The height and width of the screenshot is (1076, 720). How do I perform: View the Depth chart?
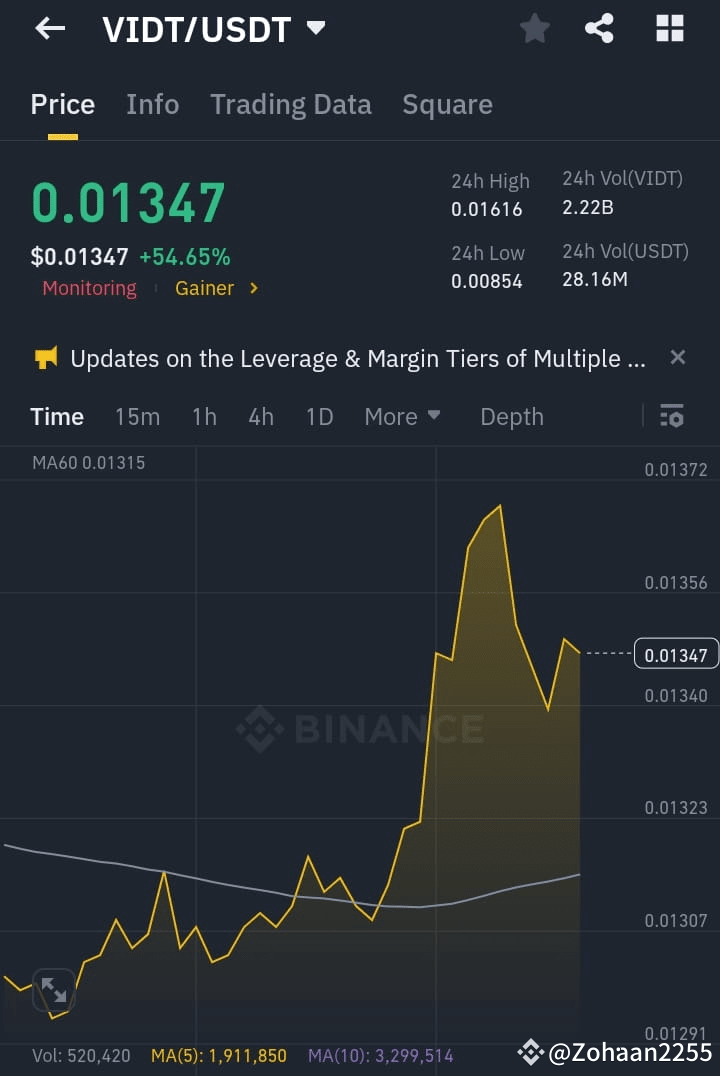pos(511,416)
